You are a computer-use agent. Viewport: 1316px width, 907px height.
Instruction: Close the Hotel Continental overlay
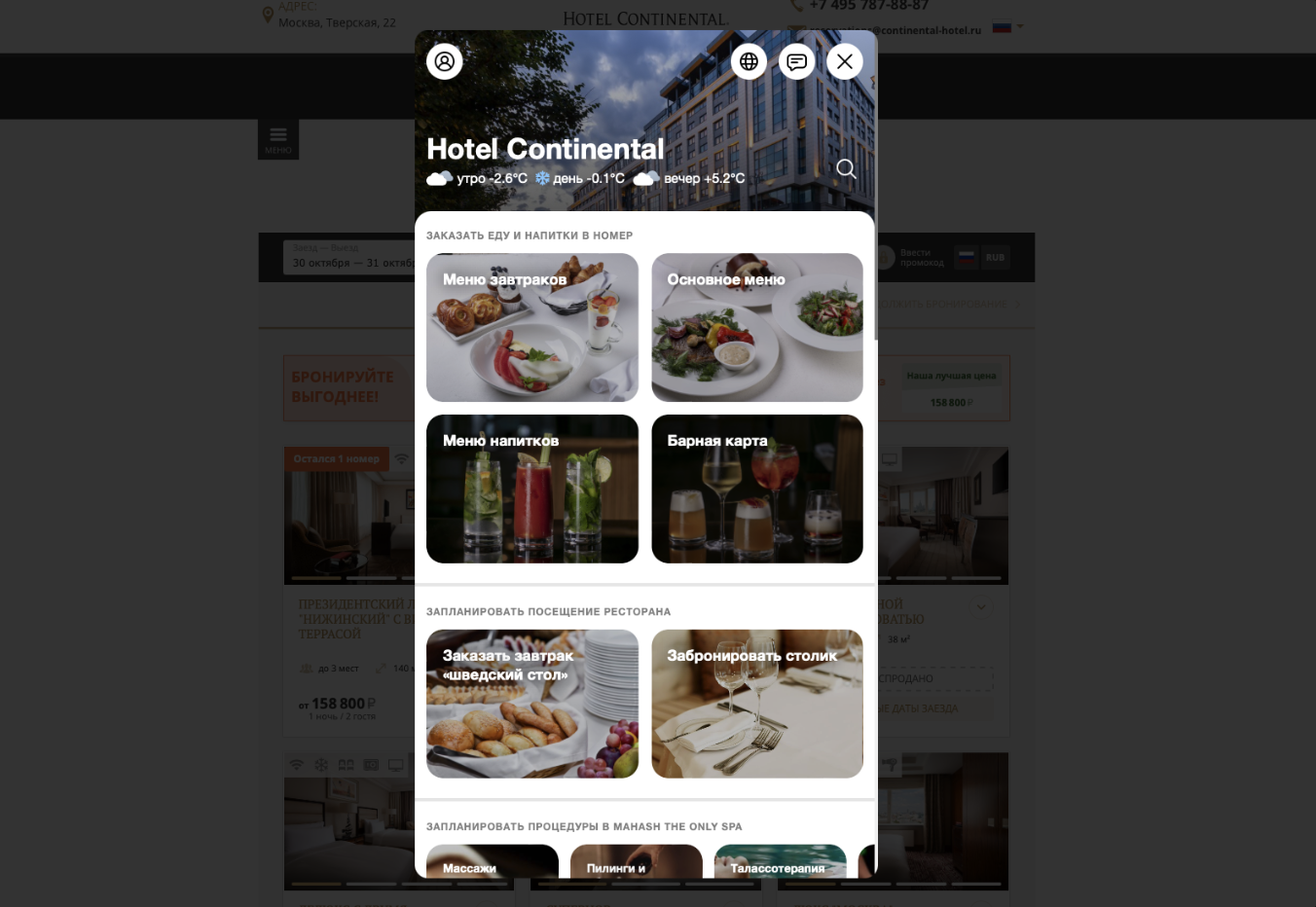pyautogui.click(x=844, y=61)
